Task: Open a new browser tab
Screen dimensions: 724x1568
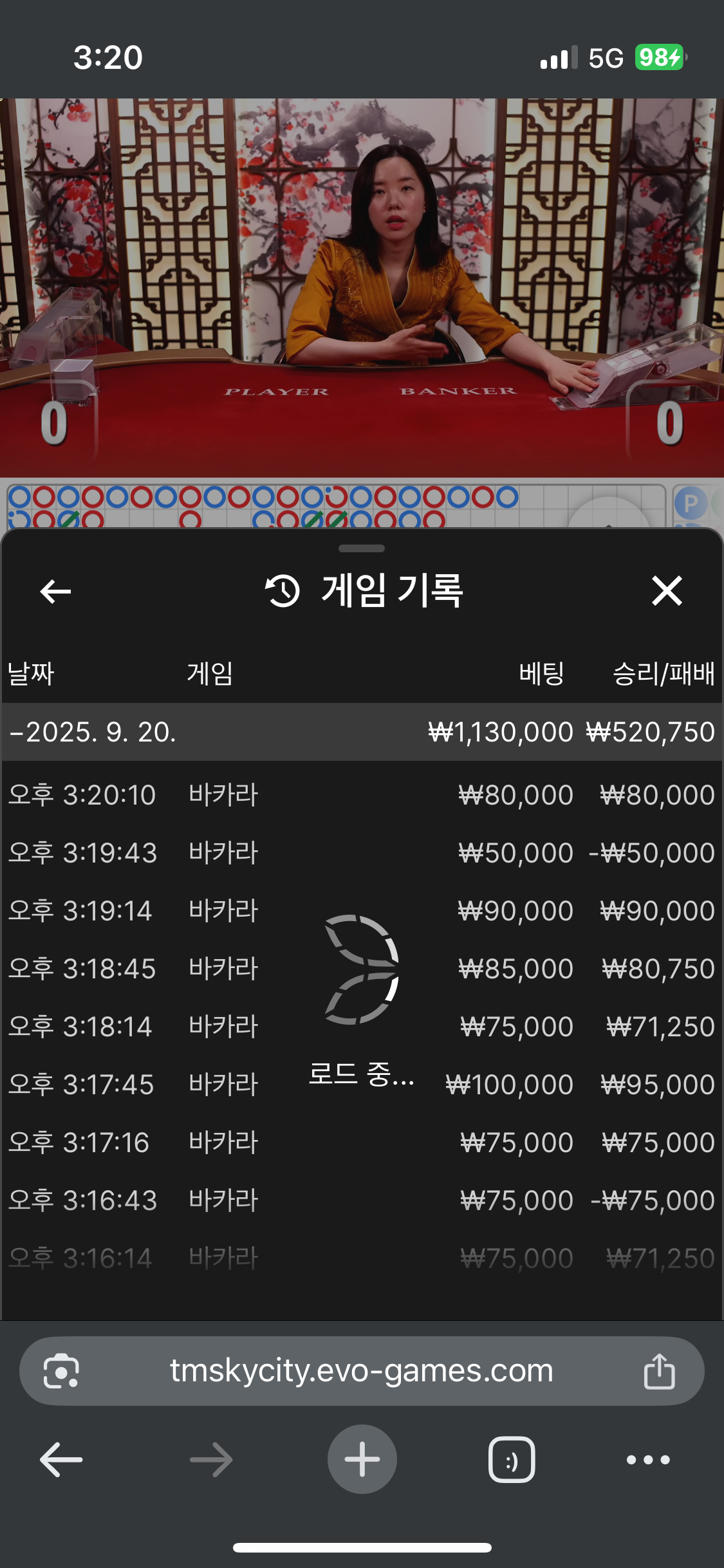Action: coord(362,1459)
